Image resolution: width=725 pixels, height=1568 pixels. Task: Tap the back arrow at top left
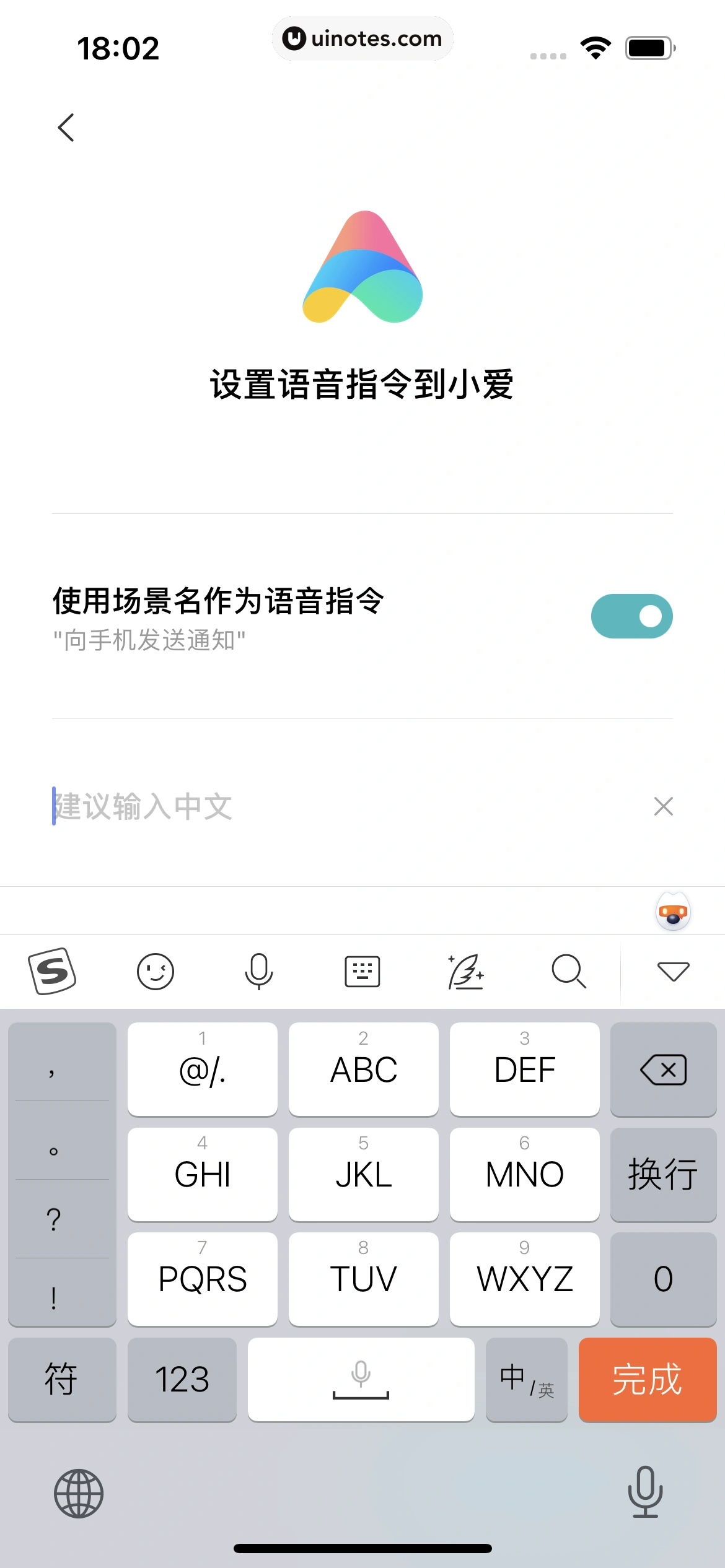(x=67, y=128)
